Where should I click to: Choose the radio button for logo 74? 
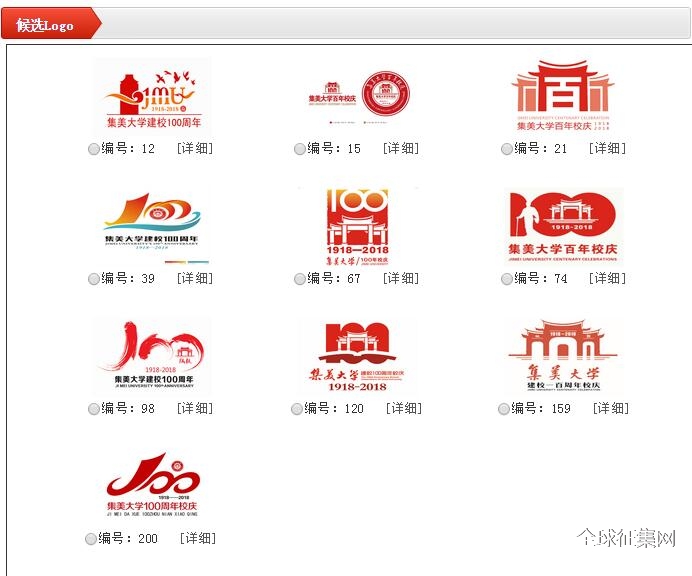coord(507,279)
